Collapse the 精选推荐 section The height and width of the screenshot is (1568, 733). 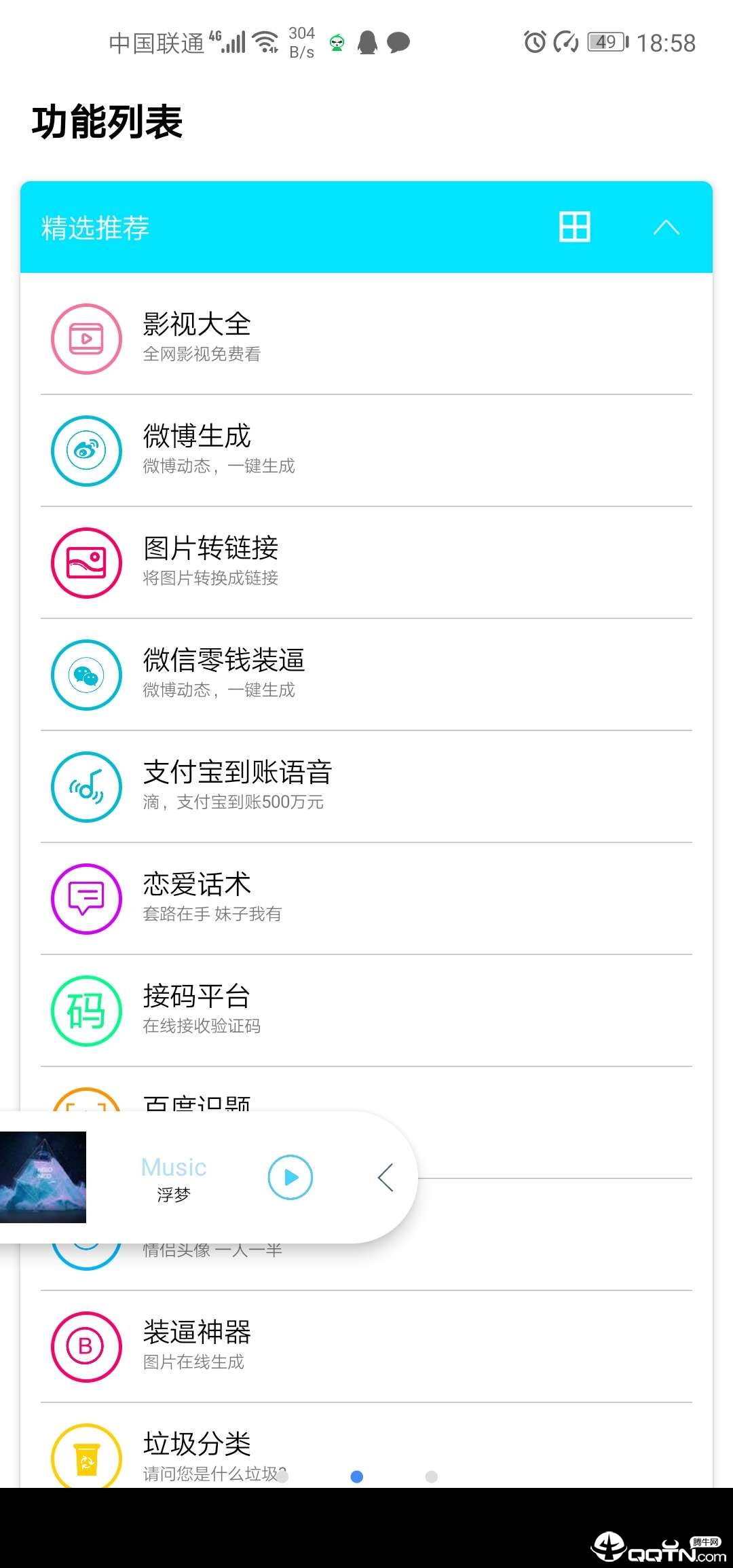(x=666, y=227)
